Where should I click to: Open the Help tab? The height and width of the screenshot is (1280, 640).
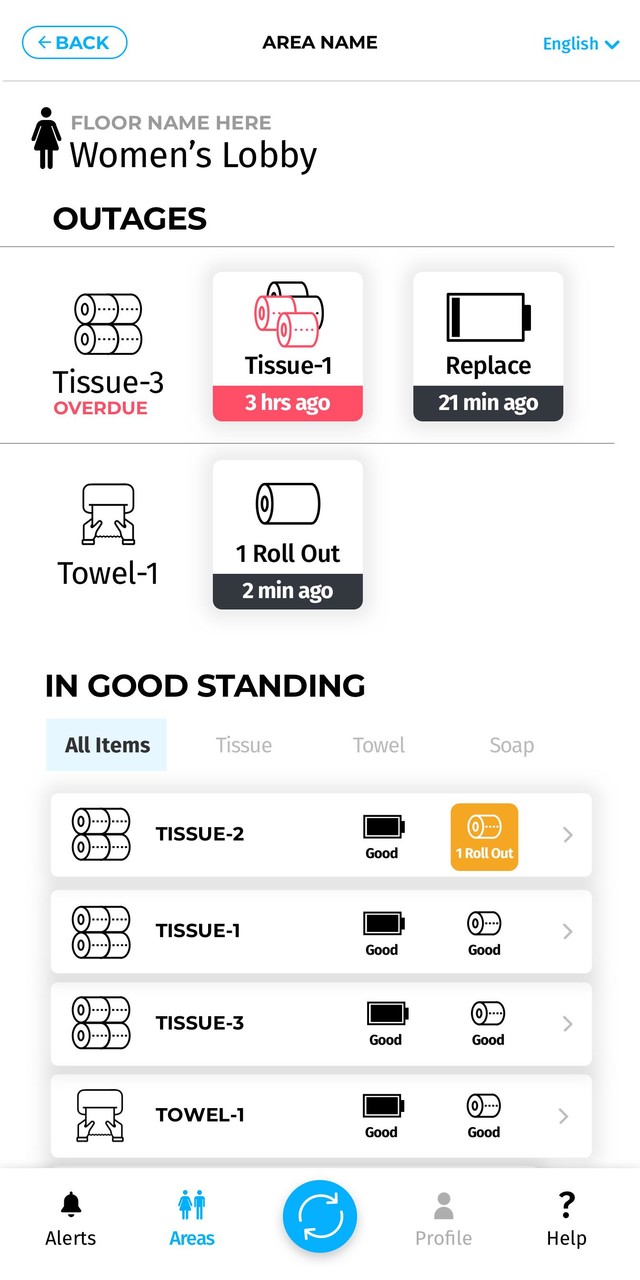[x=566, y=1219]
